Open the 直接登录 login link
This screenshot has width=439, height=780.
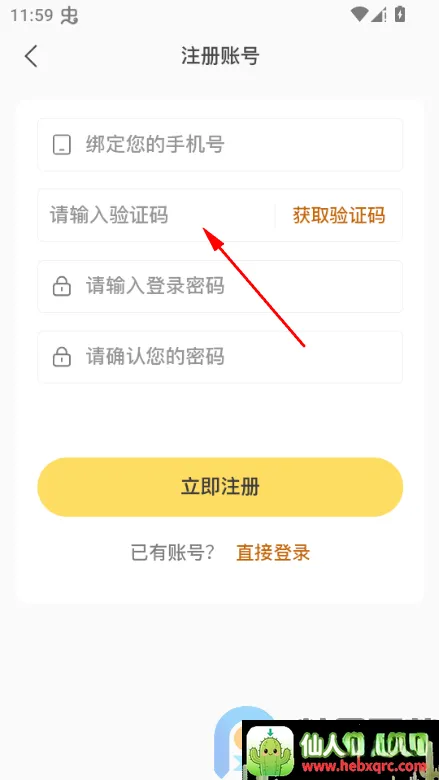click(x=273, y=553)
